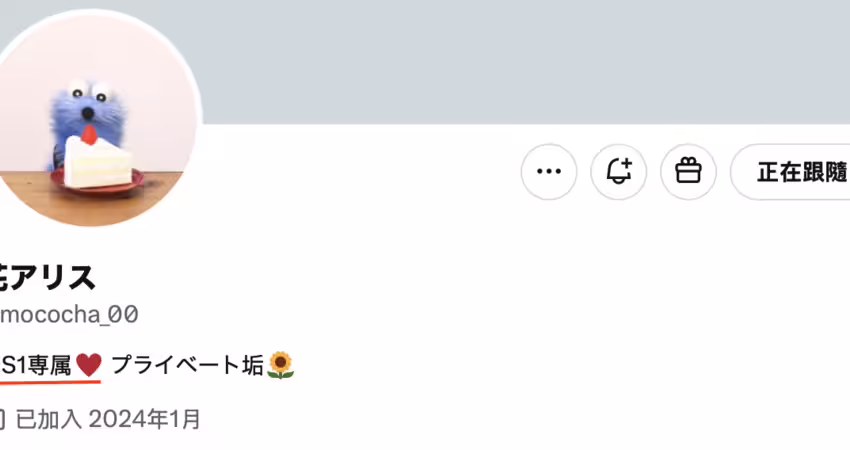Turn on post notifications bell
This screenshot has height=450, width=850.
(x=619, y=172)
